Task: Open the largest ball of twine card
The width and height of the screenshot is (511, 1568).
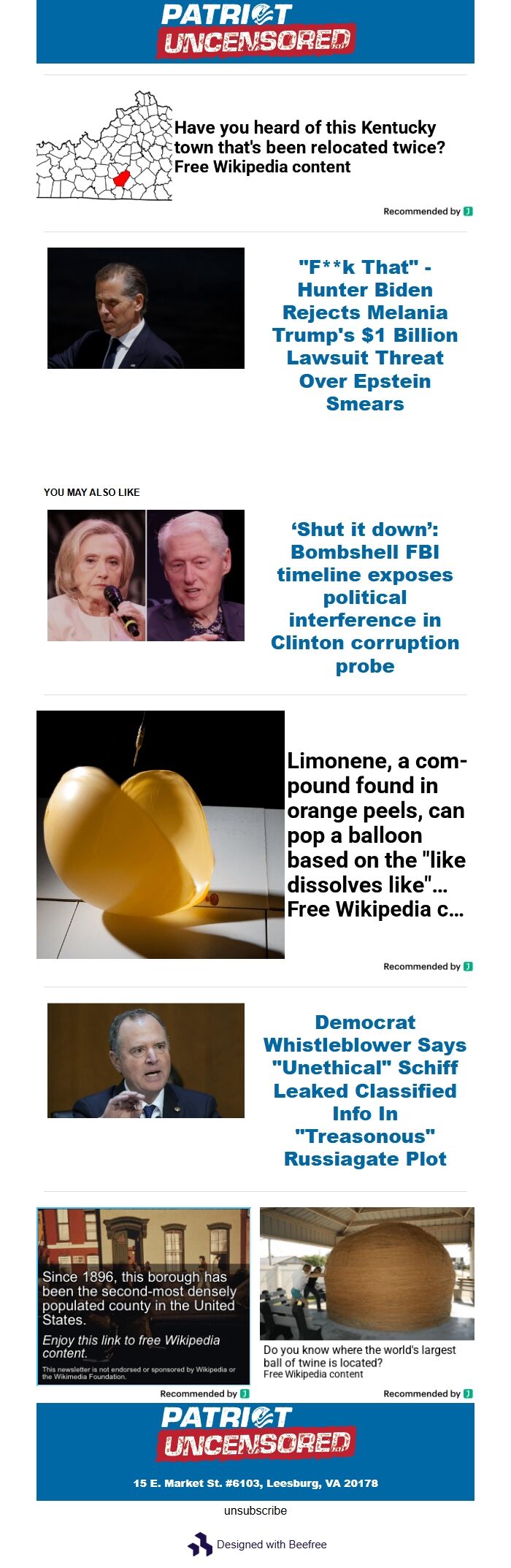Action: point(367,1293)
